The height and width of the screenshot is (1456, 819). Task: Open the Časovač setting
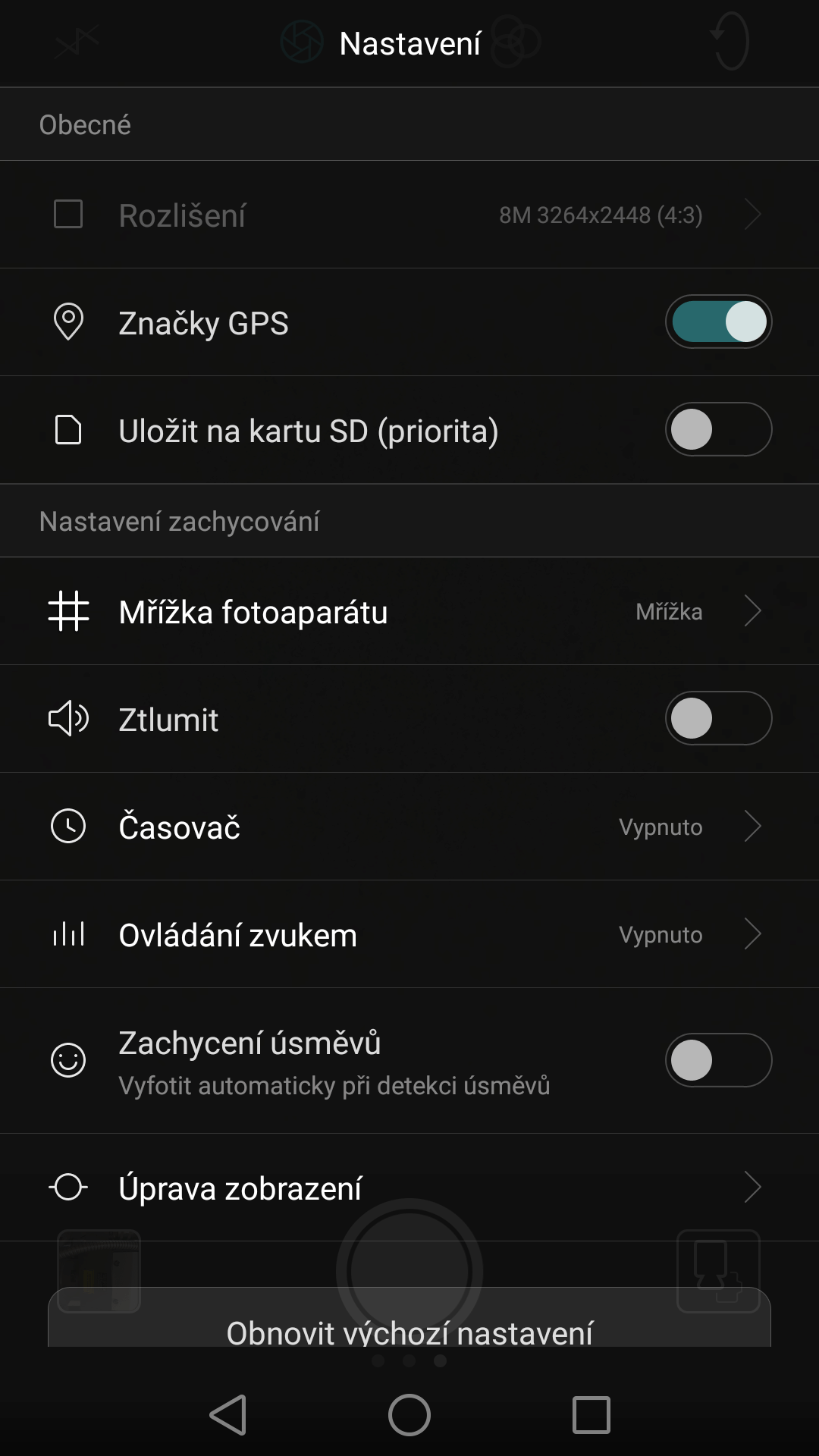pos(409,827)
